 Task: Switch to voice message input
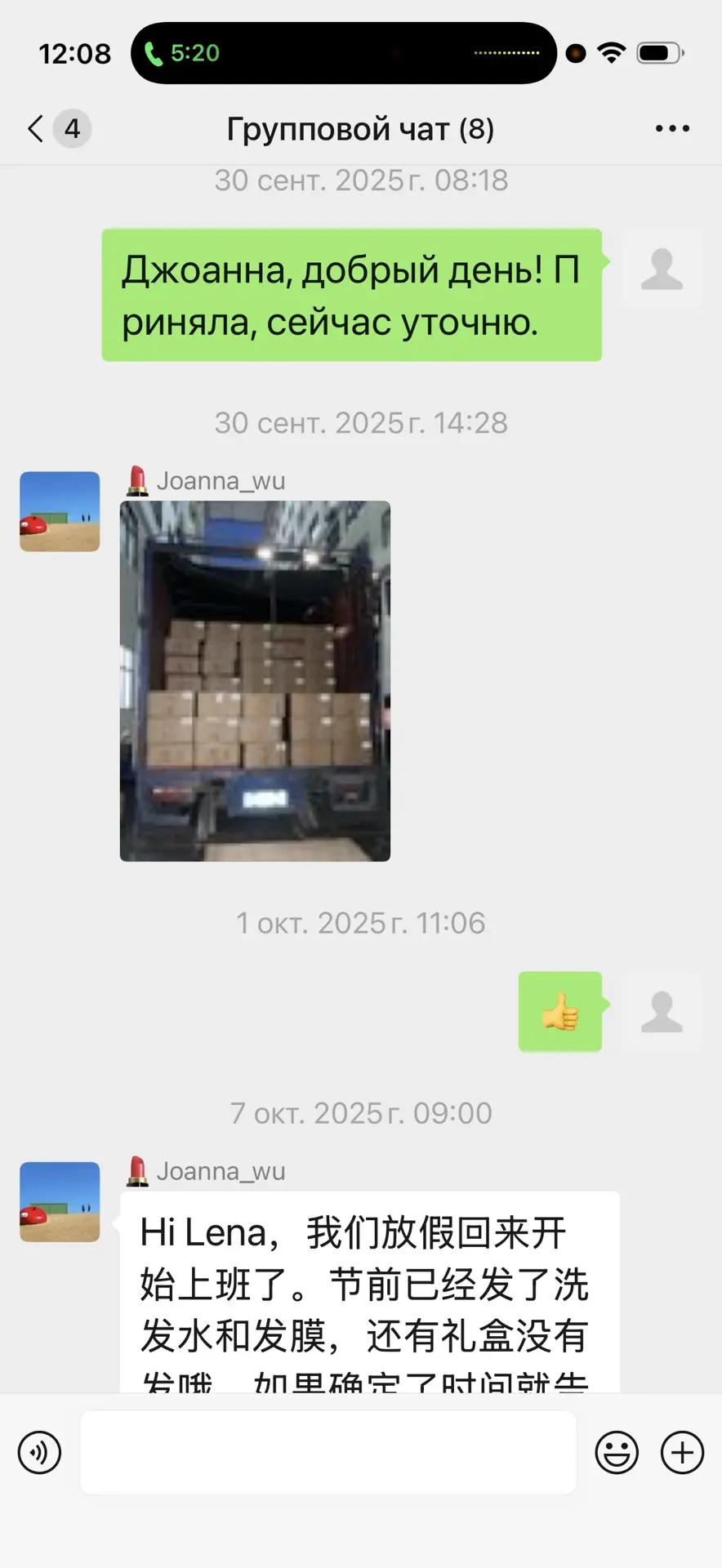click(39, 1453)
